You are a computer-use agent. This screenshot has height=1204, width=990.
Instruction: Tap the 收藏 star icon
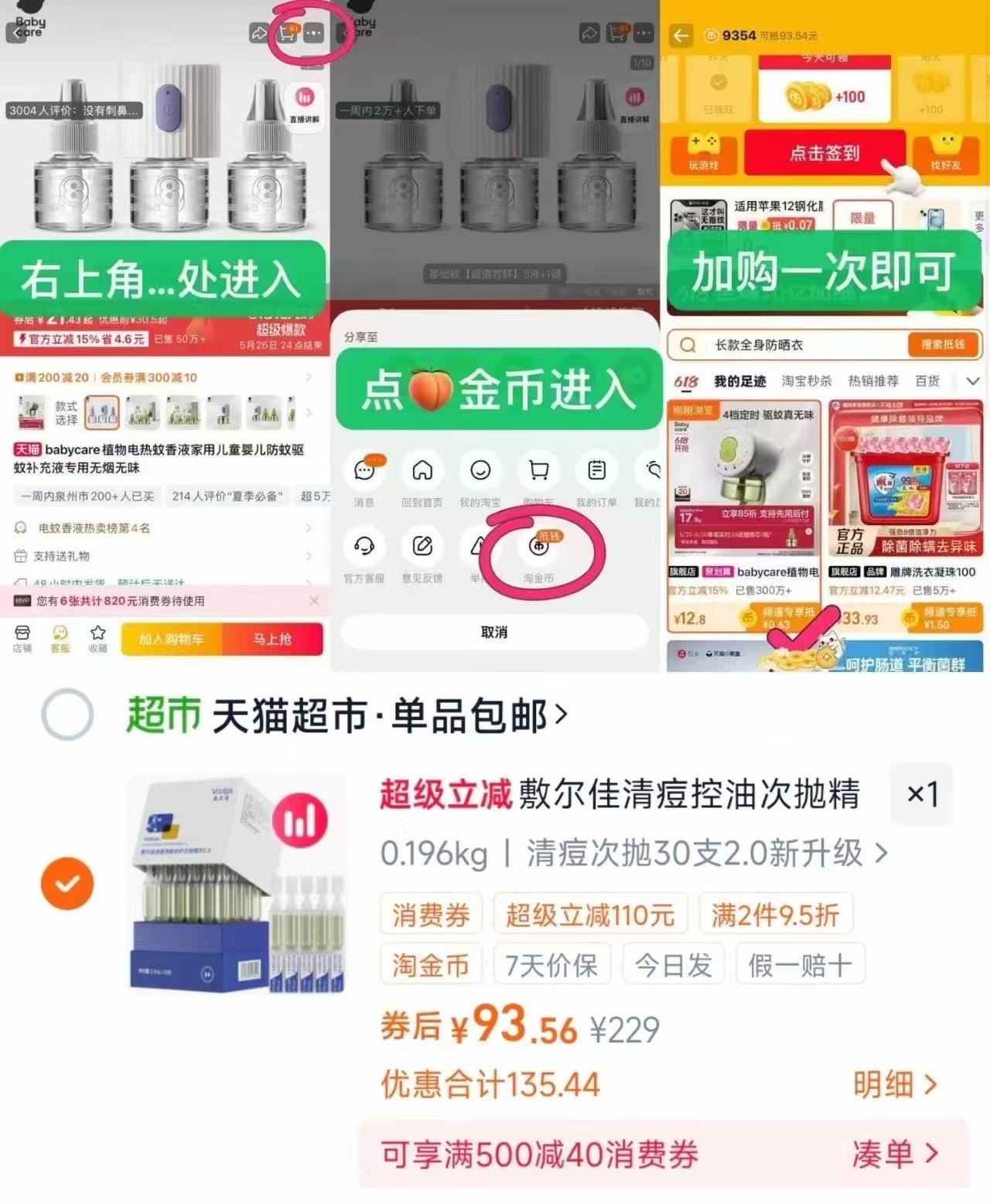(96, 639)
